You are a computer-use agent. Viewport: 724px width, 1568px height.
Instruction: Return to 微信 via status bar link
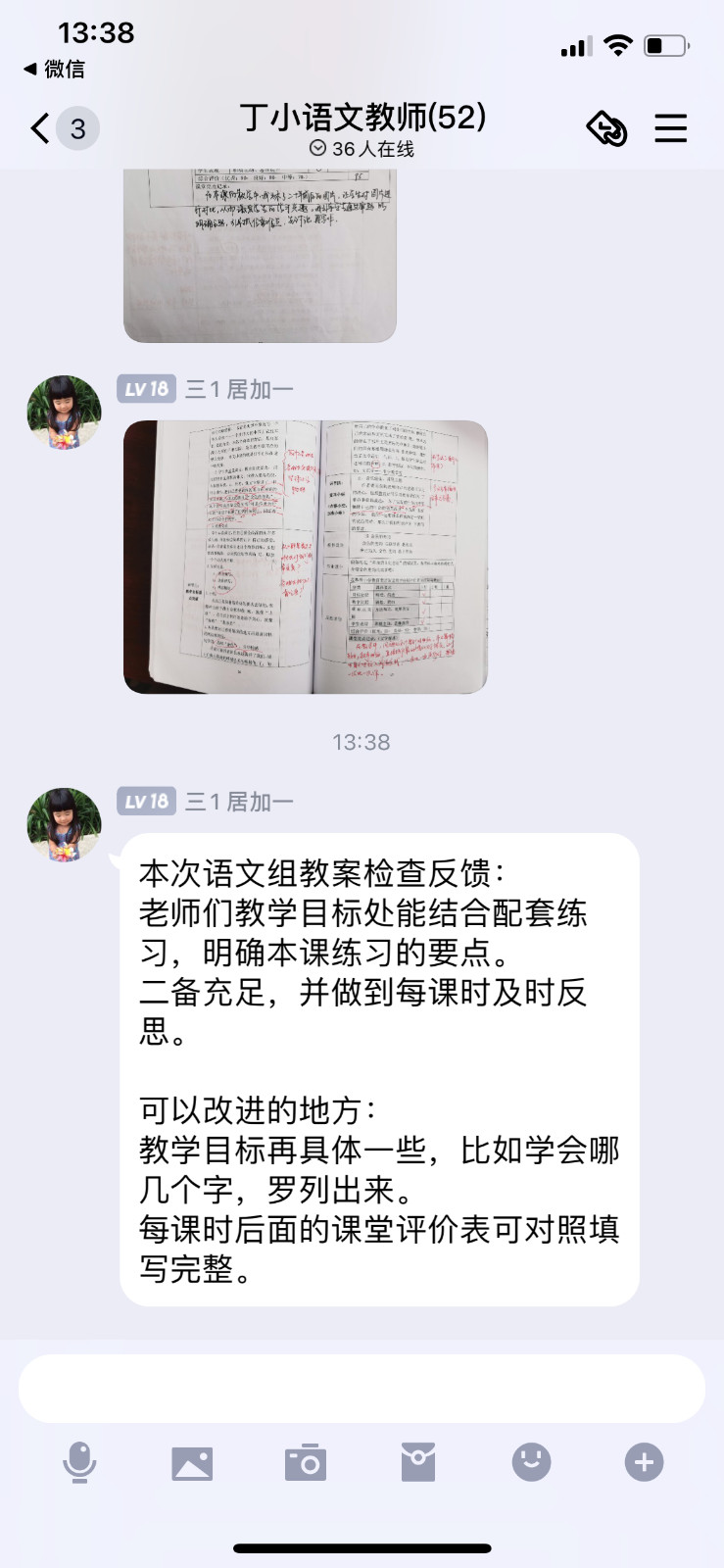(x=54, y=69)
